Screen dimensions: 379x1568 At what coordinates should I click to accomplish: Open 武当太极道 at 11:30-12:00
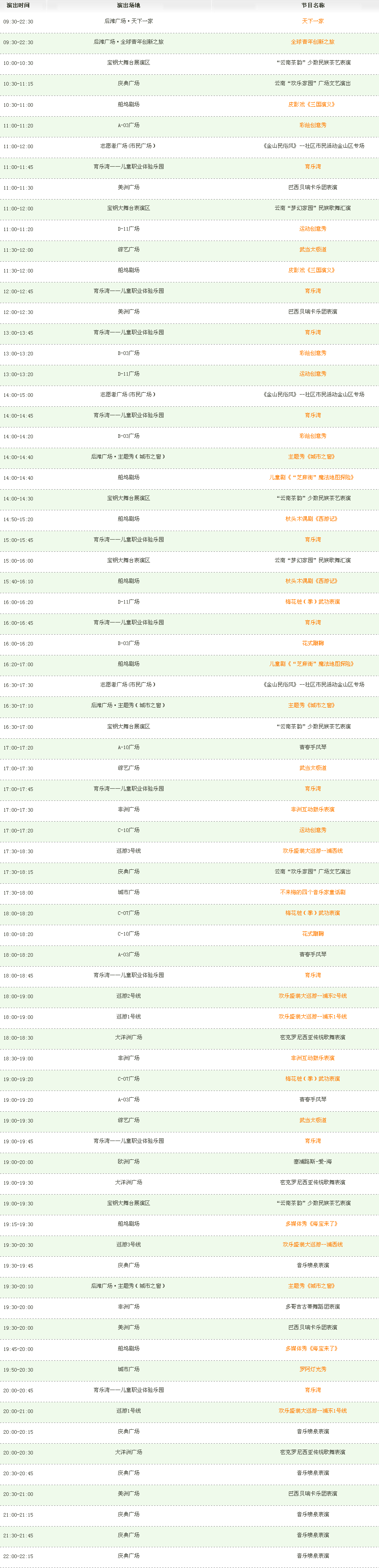313,250
